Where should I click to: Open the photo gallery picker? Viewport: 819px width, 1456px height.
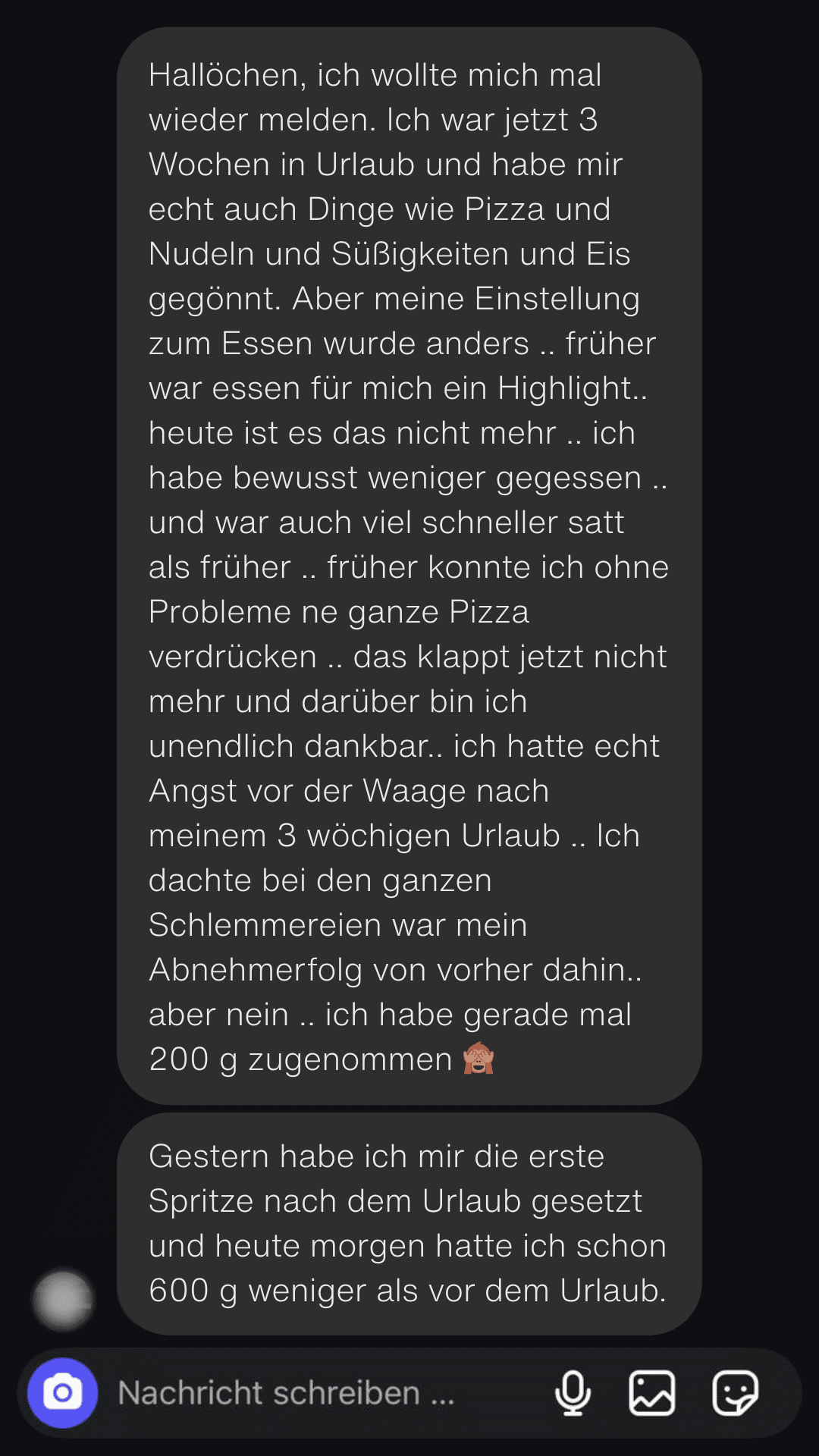pyautogui.click(x=652, y=1393)
